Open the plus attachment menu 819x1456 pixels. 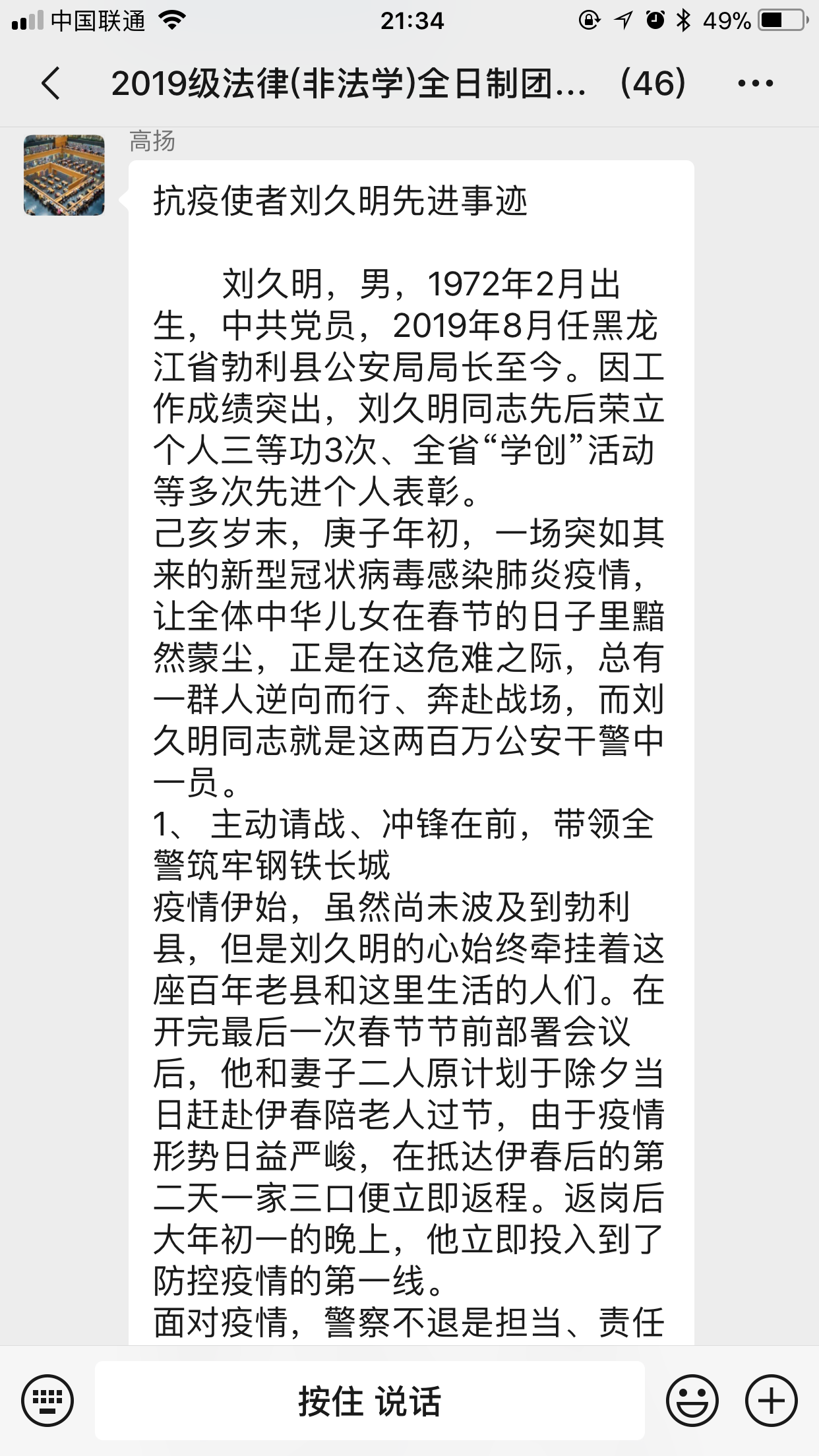(771, 1401)
